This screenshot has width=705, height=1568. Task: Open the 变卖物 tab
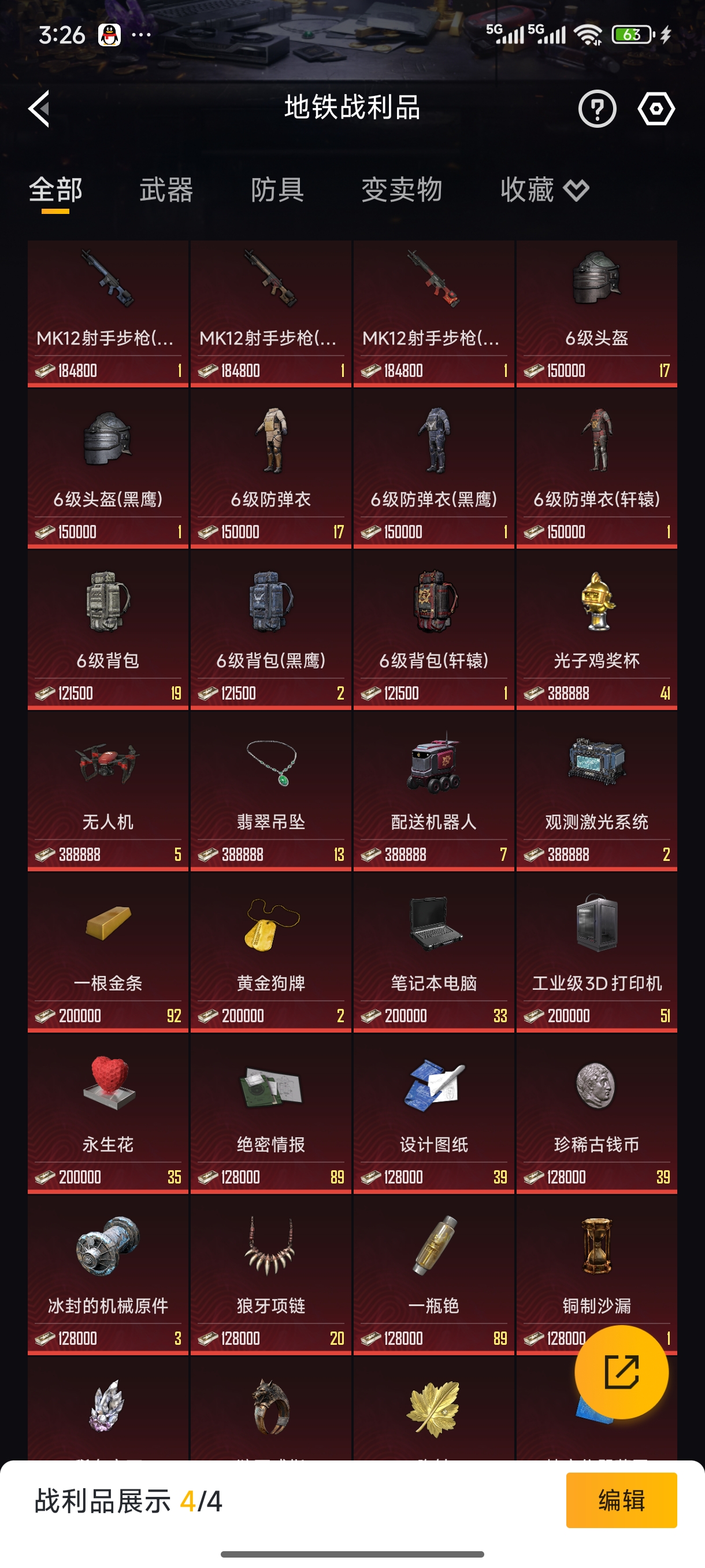tap(403, 191)
